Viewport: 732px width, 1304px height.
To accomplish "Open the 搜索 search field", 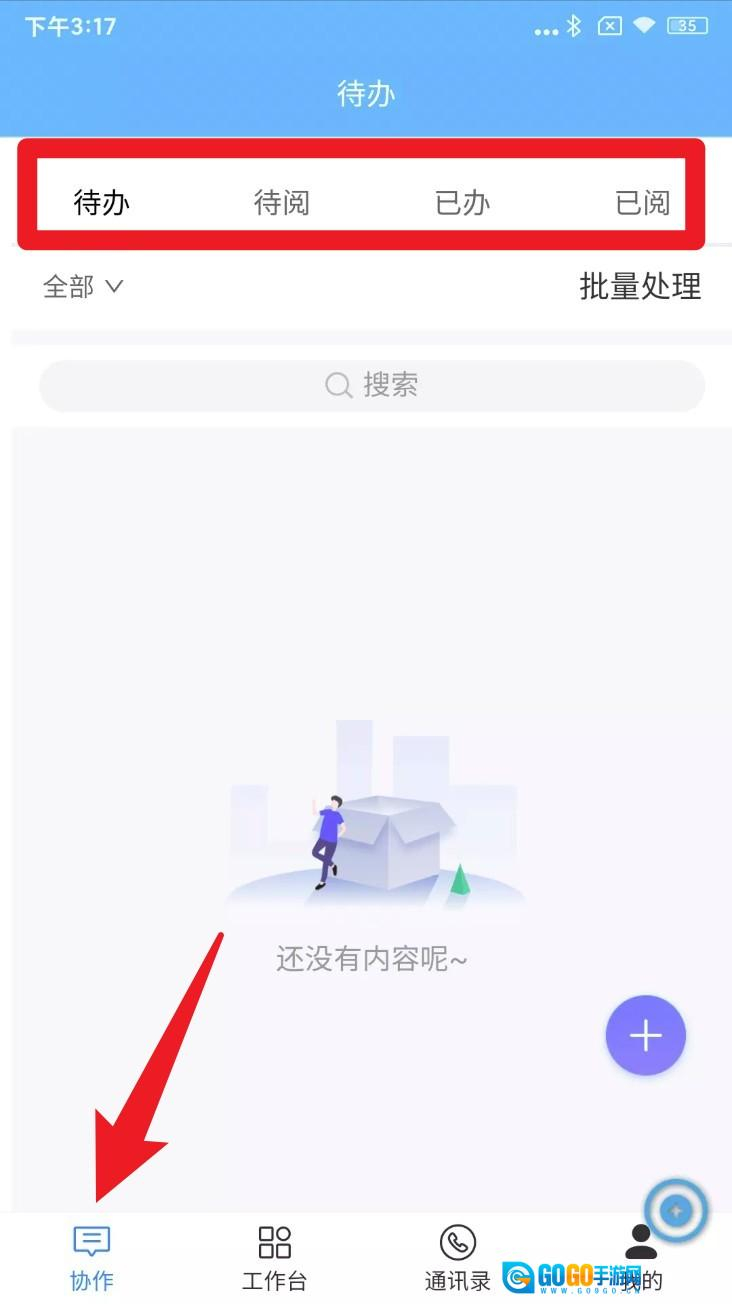I will (x=372, y=385).
